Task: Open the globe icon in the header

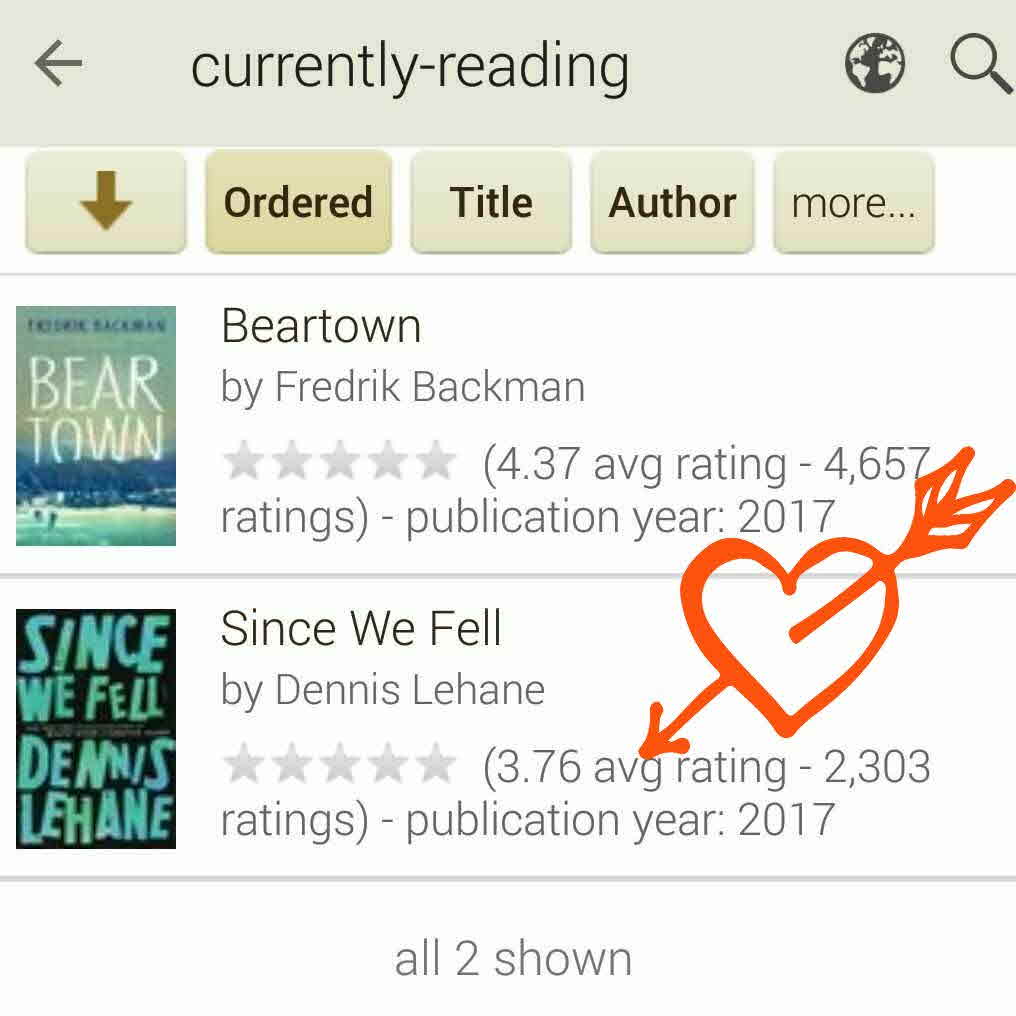Action: (875, 65)
